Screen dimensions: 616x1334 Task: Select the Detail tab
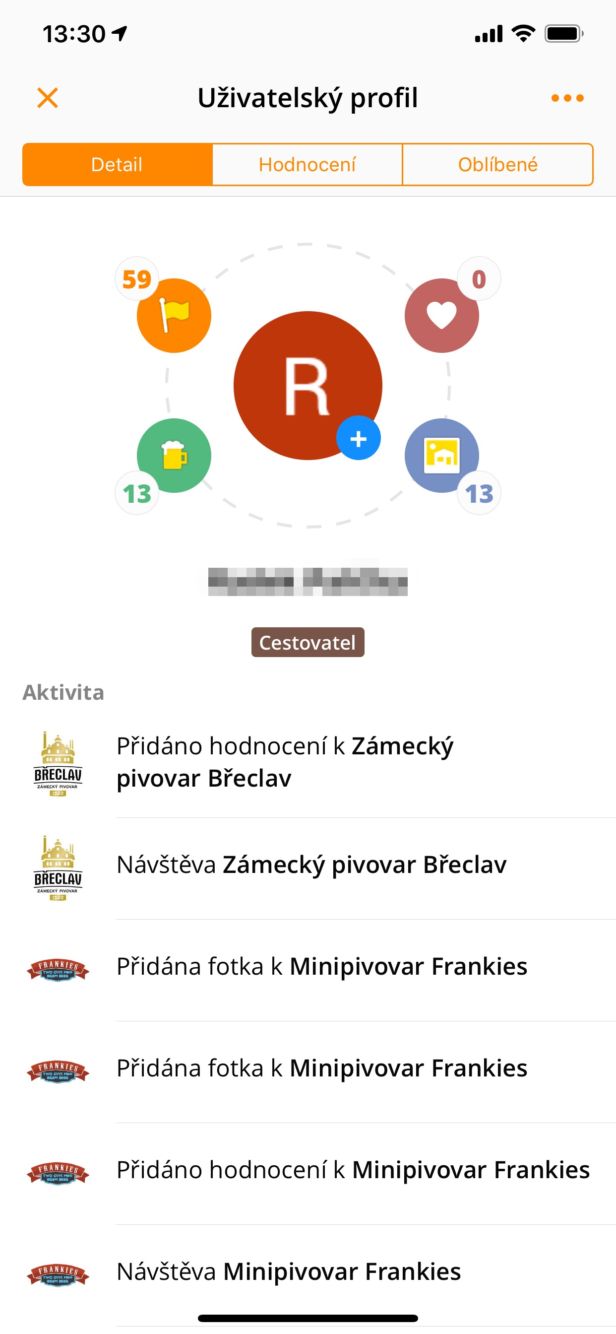(117, 165)
